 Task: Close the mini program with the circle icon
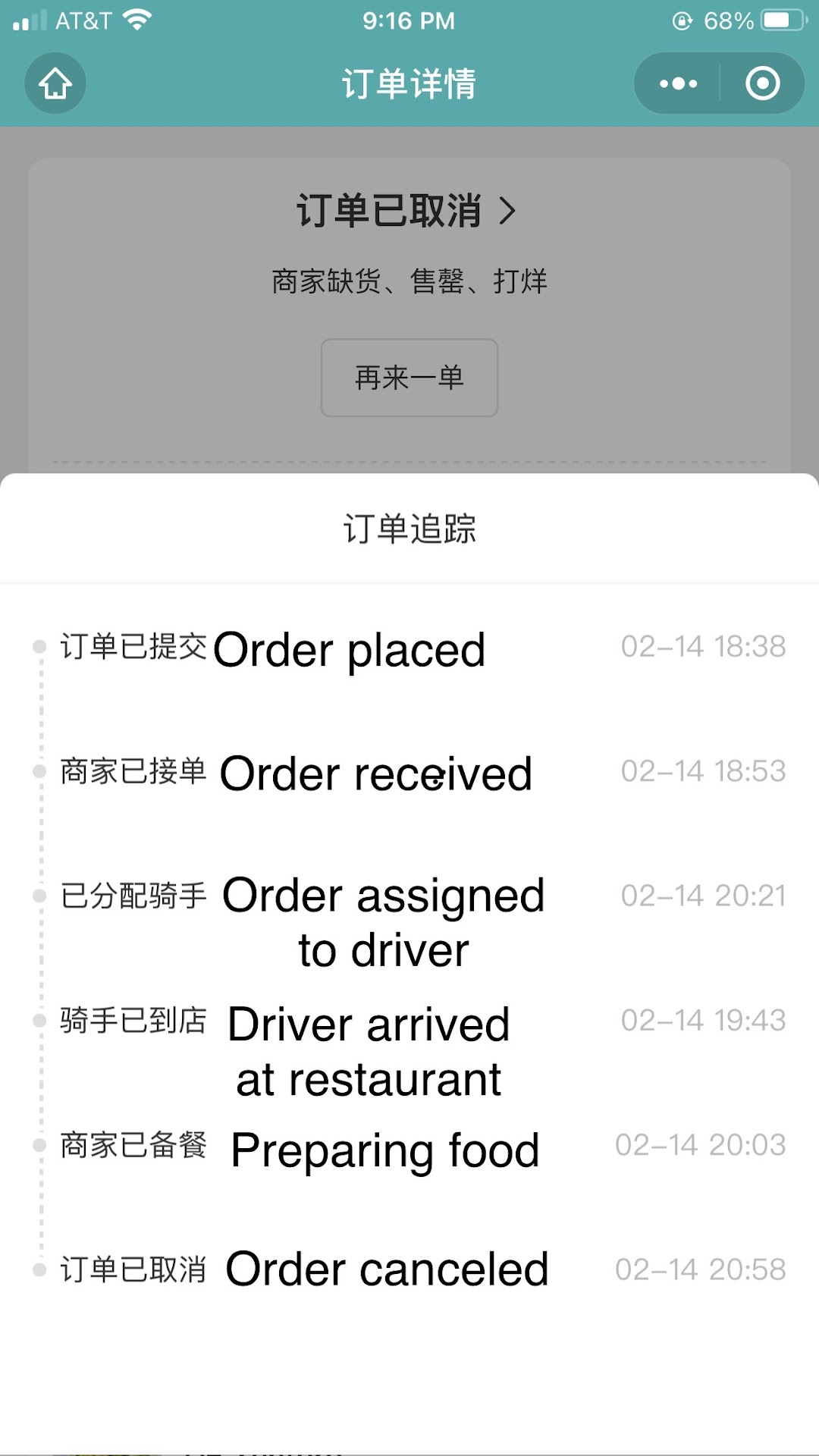pyautogui.click(x=762, y=83)
